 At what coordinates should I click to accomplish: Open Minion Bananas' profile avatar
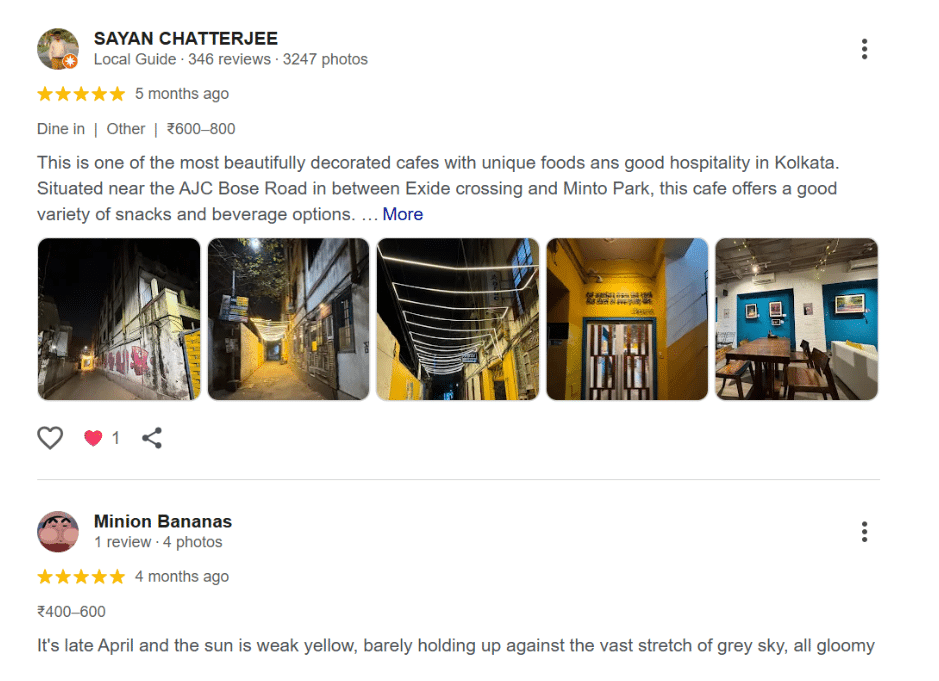58,532
